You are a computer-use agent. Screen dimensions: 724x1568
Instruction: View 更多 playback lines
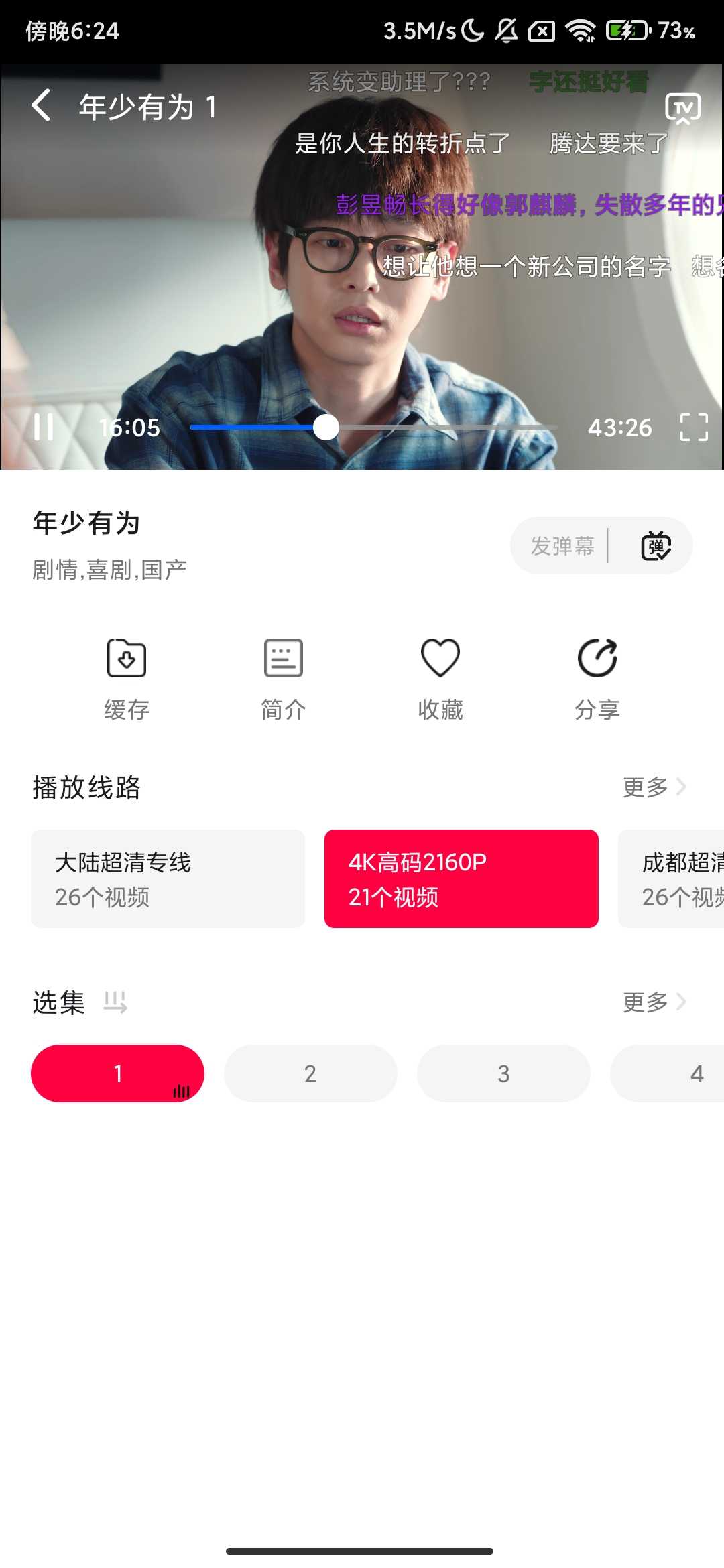point(654,787)
